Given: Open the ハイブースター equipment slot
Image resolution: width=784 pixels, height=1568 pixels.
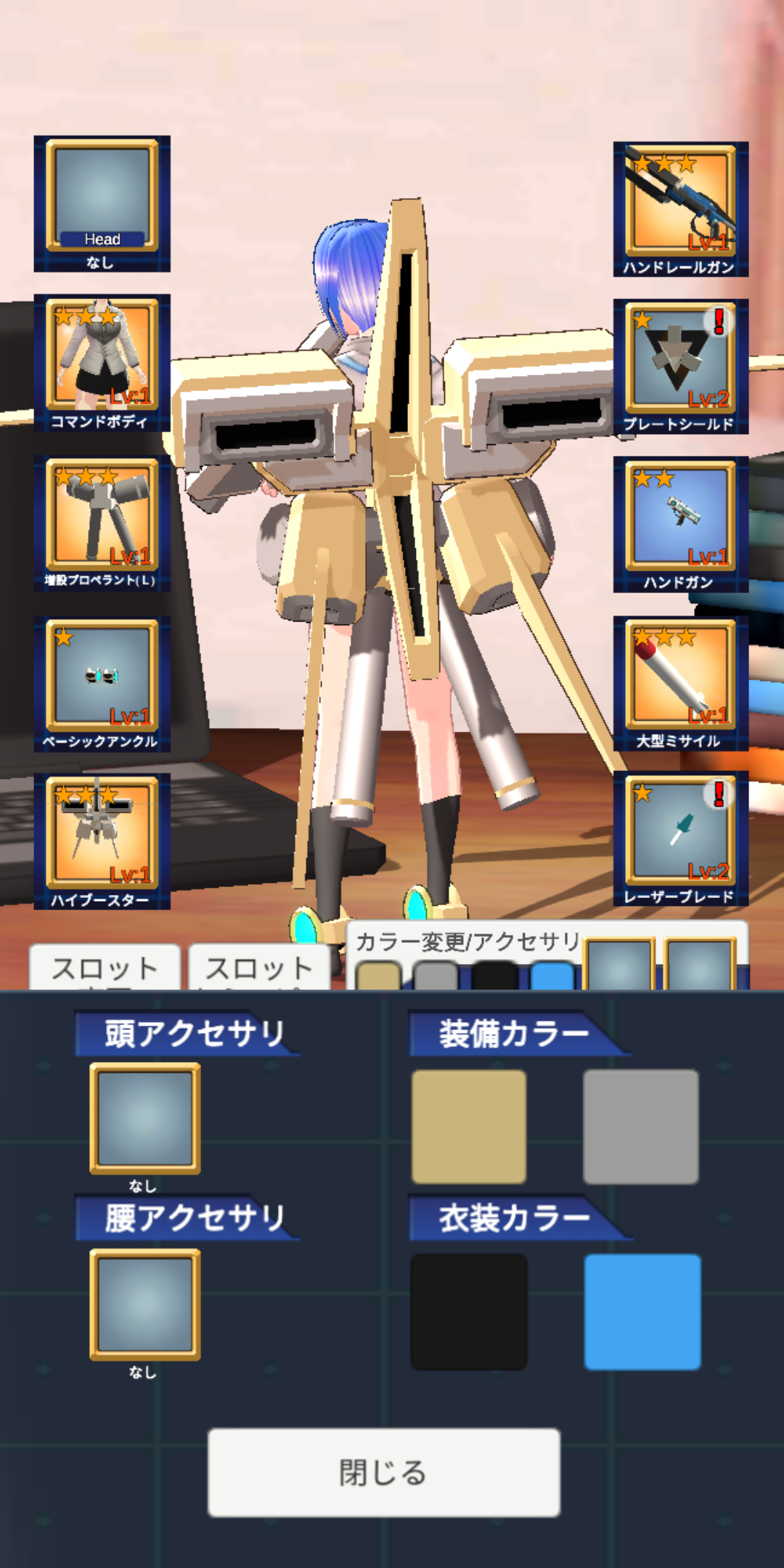Looking at the screenshot, I should pyautogui.click(x=102, y=841).
